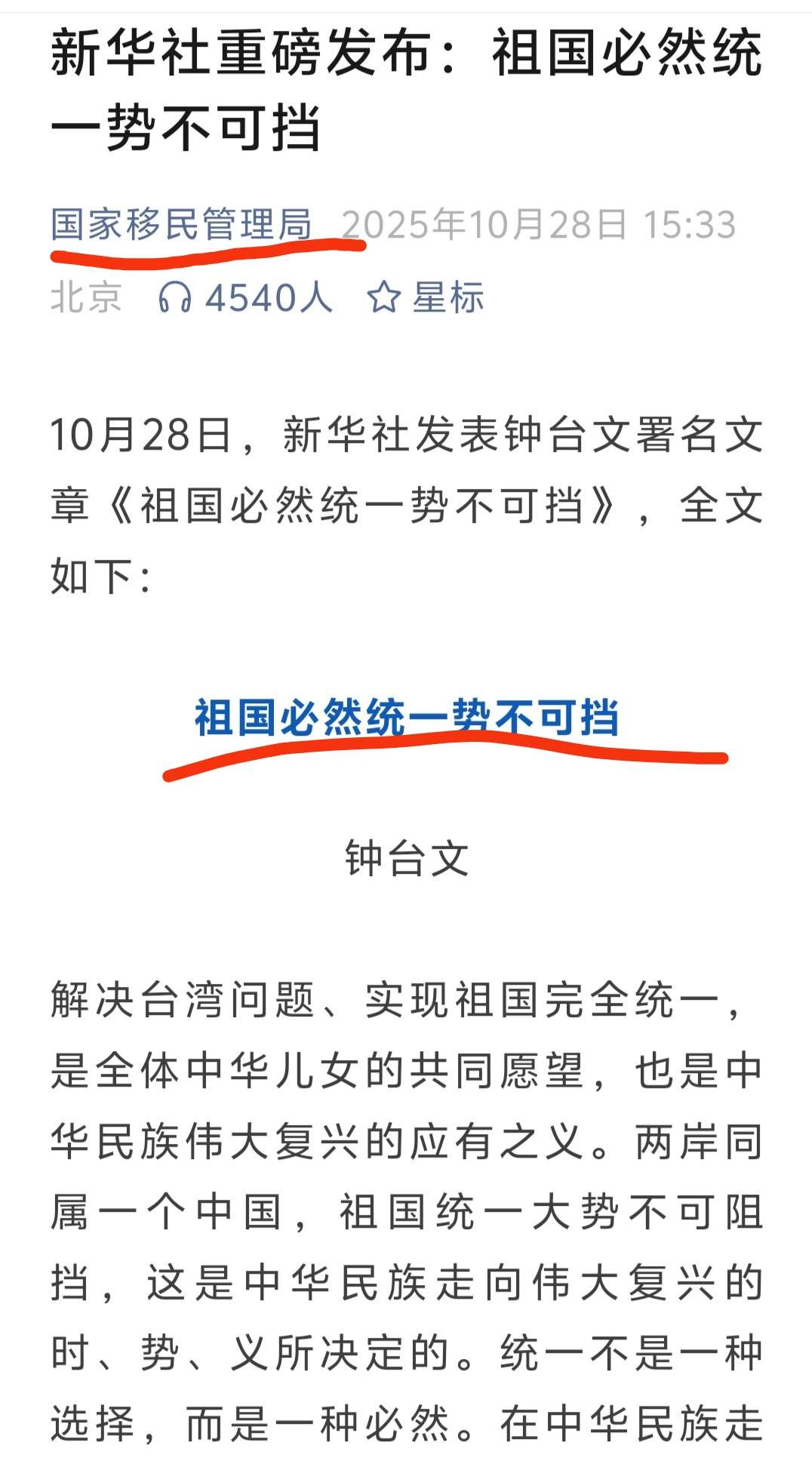Open the 国家移民管理局 account page
812x1473 pixels.
(x=181, y=225)
